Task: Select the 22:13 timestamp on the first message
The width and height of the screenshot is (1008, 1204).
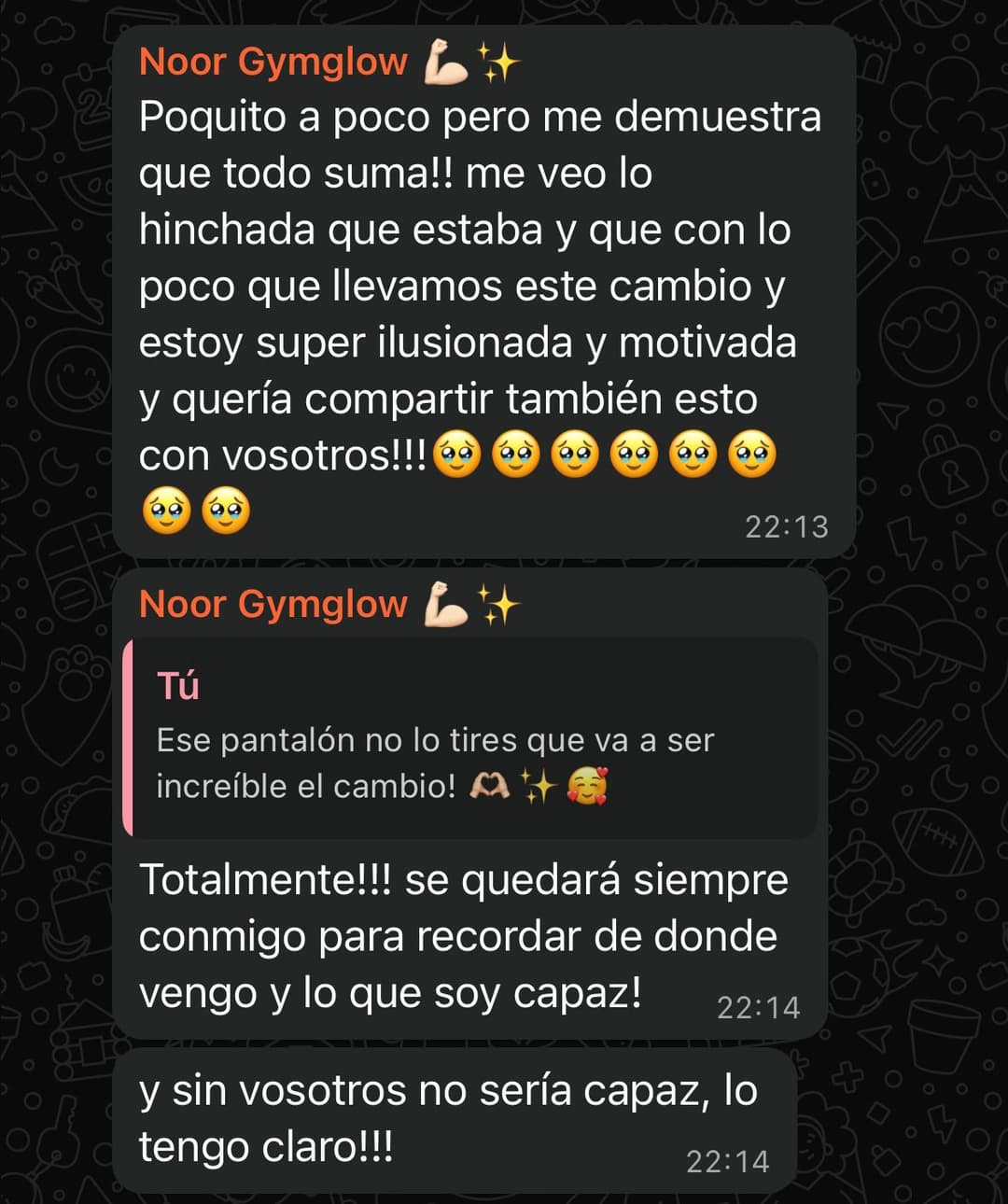Action: tap(787, 525)
